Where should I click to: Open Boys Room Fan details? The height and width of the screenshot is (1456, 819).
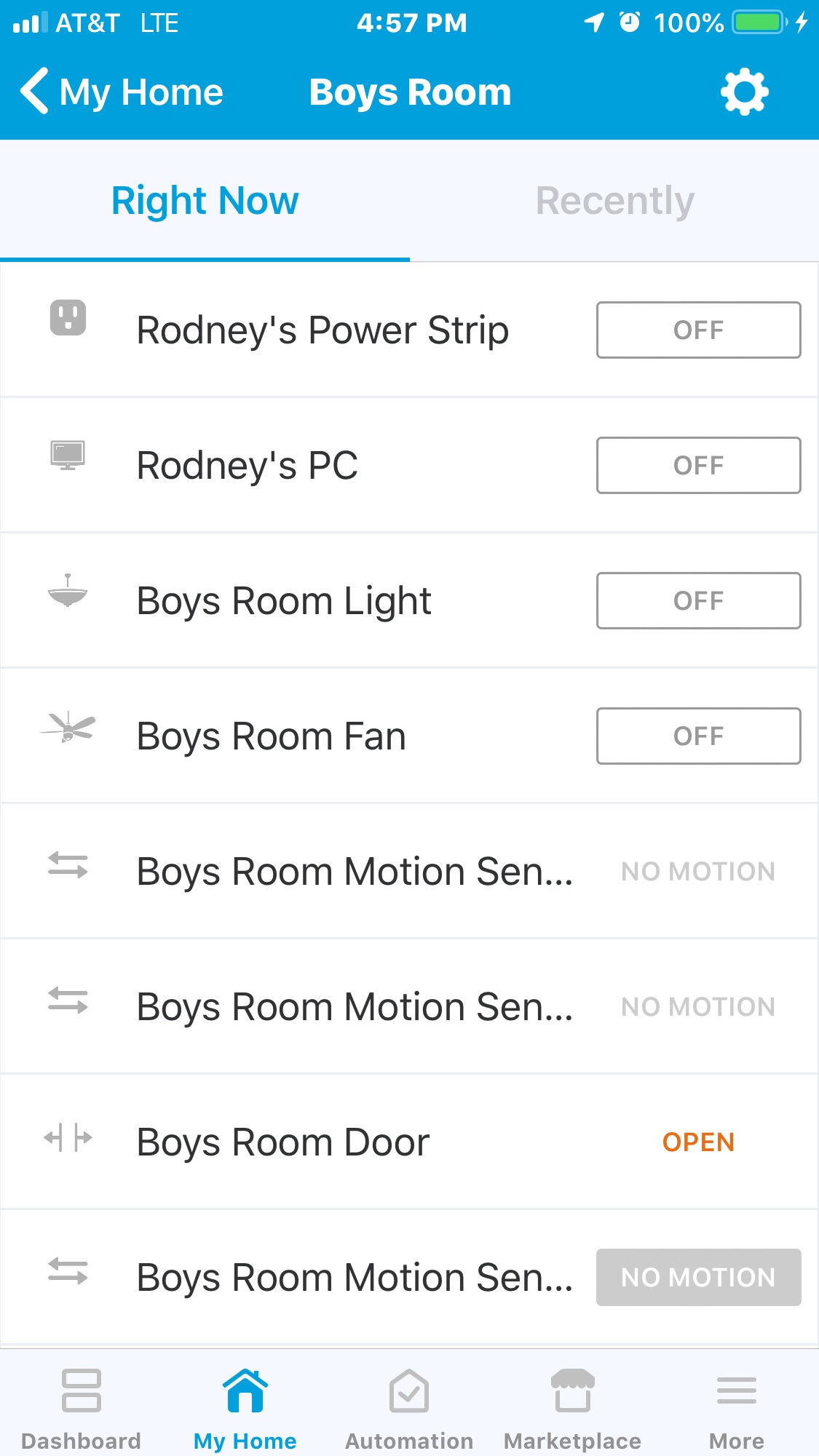(271, 736)
